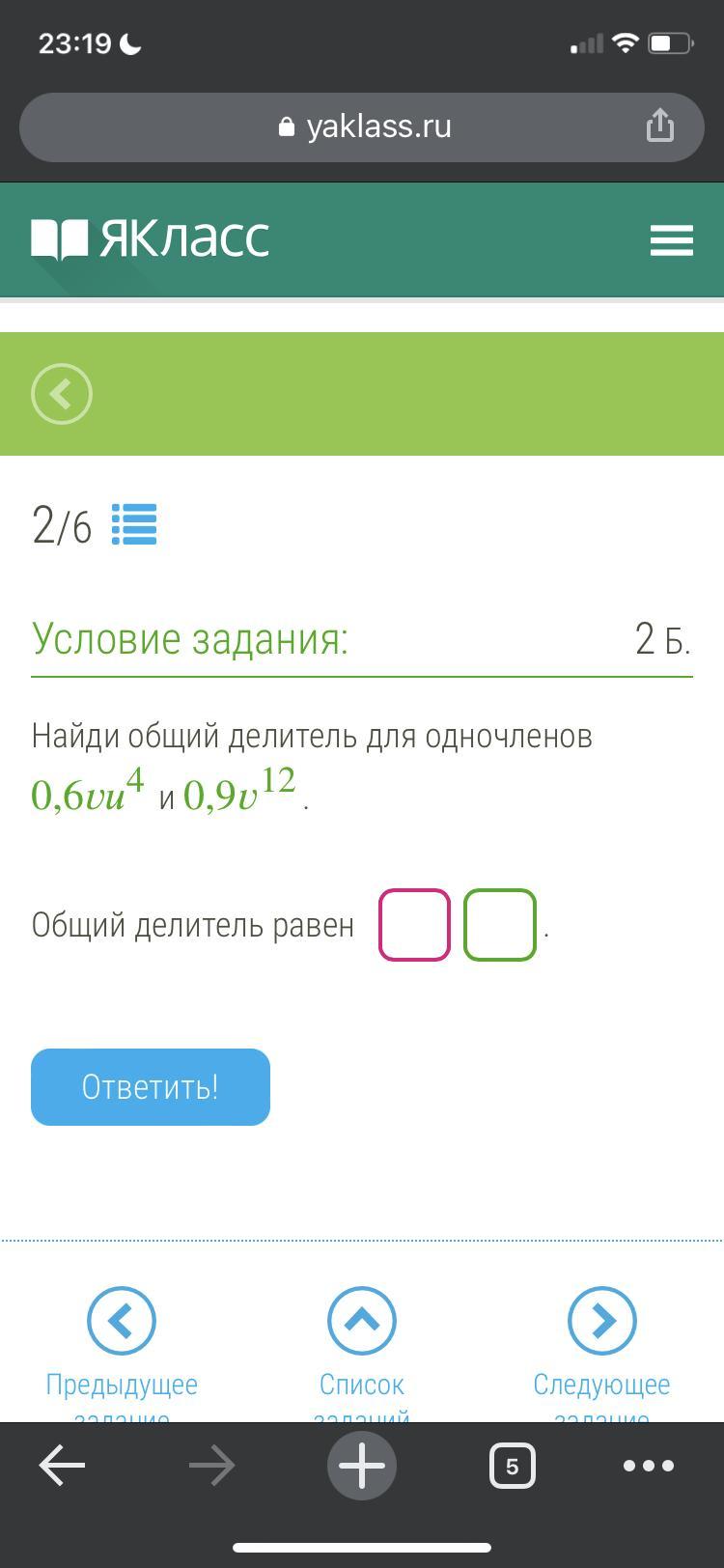724x1568 pixels.
Task: Focus the green-bordered answer box
Action: pos(500,925)
